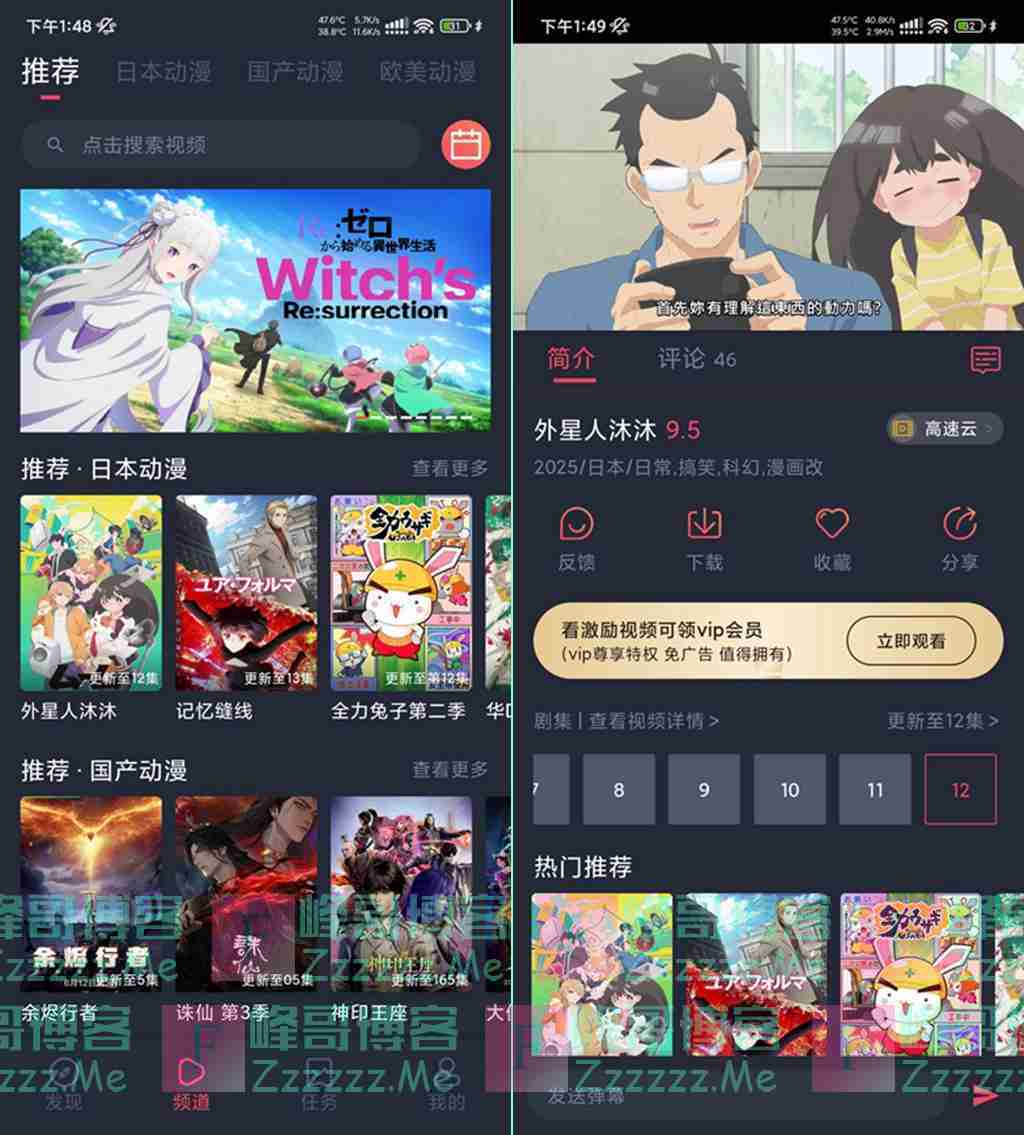Viewport: 1024px width, 1135px height.
Task: View more in 推荐·日本动漫 section
Action: pos(450,468)
